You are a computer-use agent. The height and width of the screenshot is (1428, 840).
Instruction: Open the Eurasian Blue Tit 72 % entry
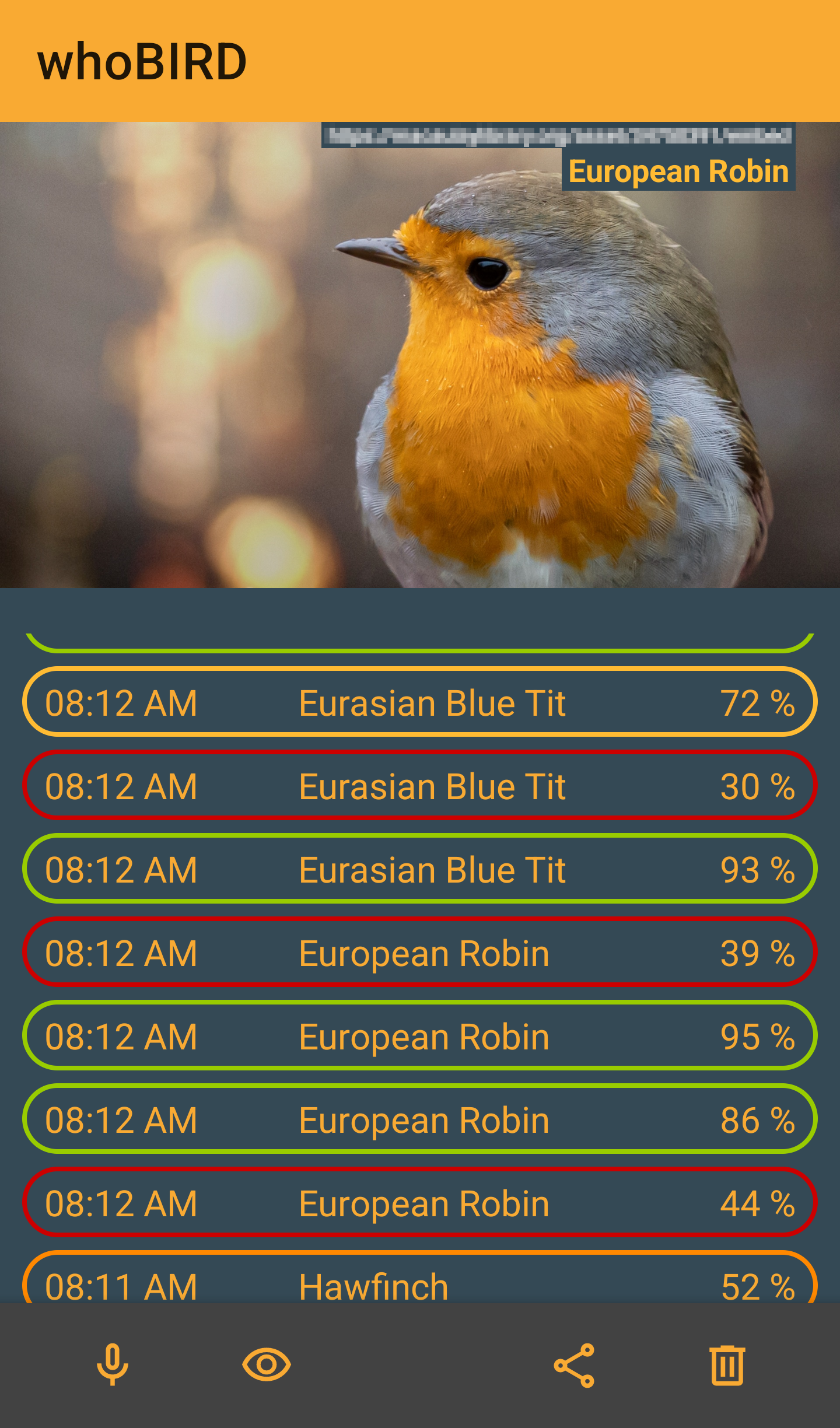pyautogui.click(x=420, y=702)
